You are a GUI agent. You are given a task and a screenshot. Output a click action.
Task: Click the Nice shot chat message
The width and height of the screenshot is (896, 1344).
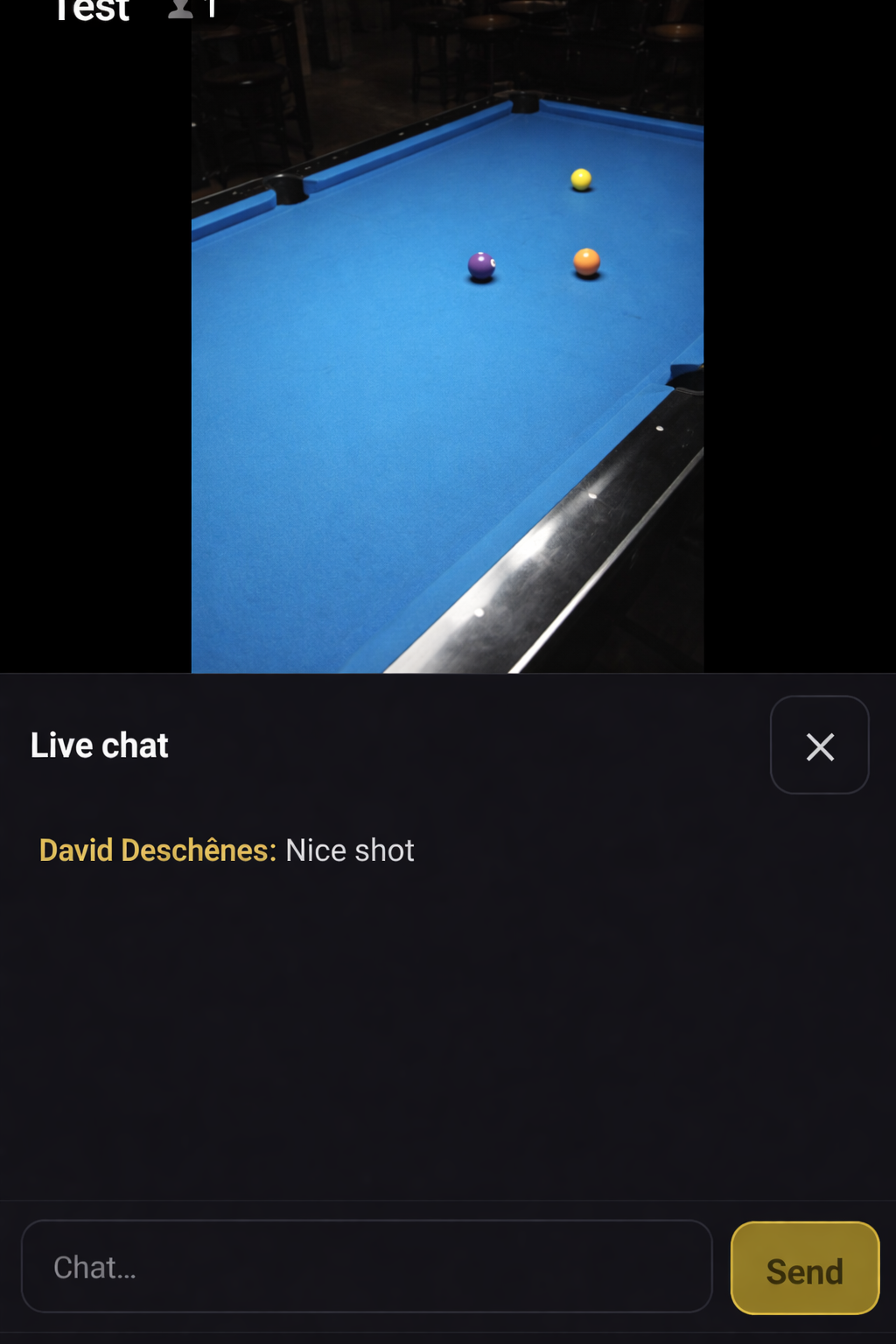pyautogui.click(x=349, y=850)
